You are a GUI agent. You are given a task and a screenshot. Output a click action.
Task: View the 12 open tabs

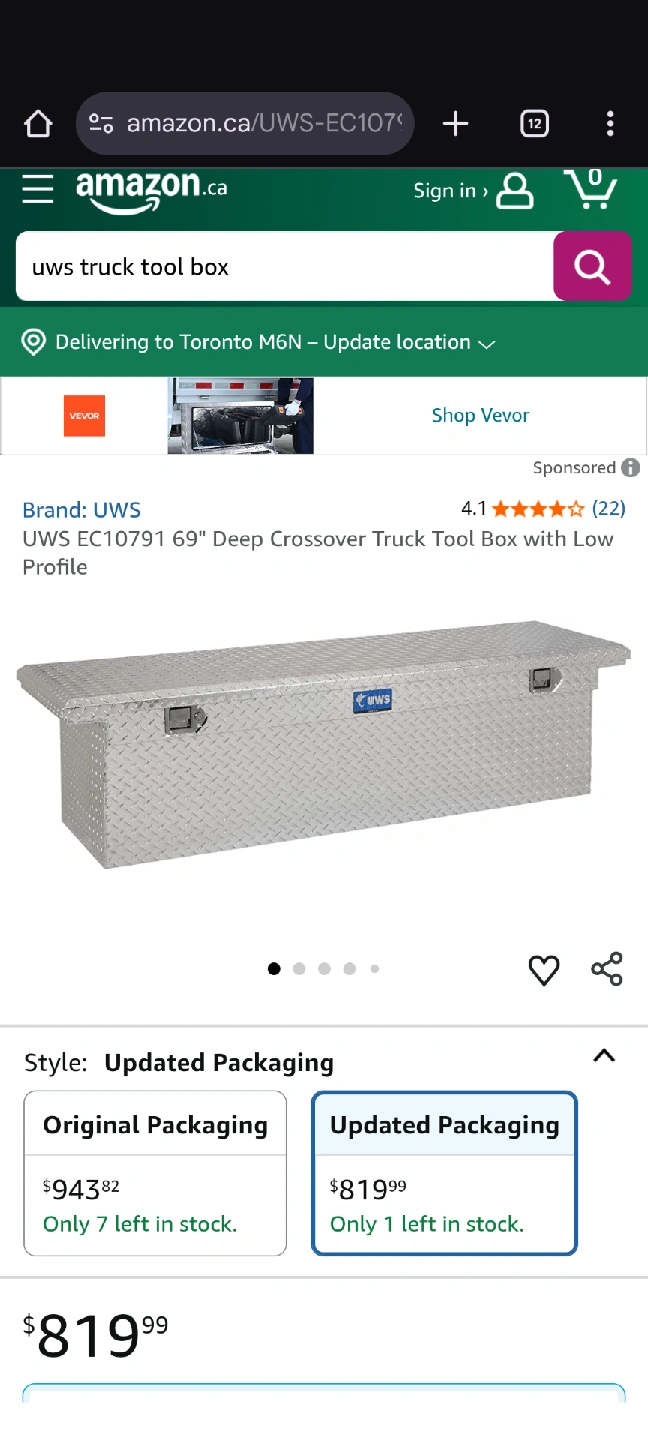click(x=534, y=124)
